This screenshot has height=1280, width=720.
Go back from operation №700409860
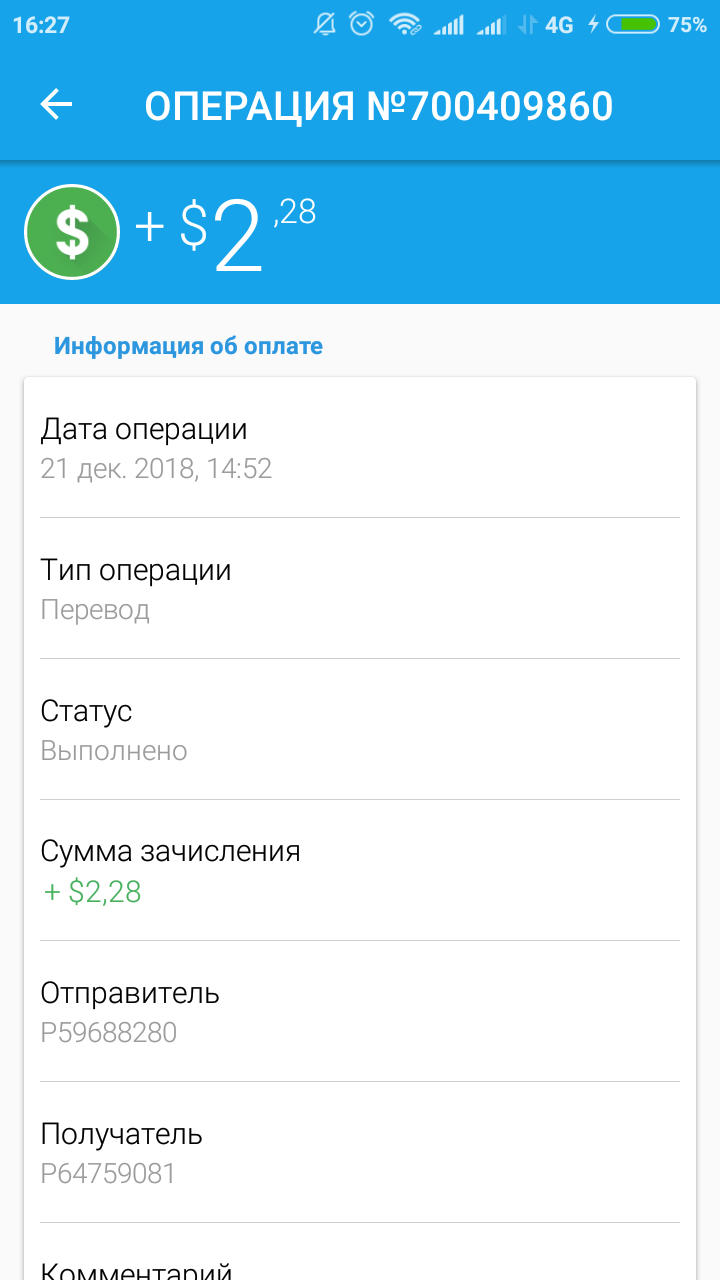(x=56, y=104)
